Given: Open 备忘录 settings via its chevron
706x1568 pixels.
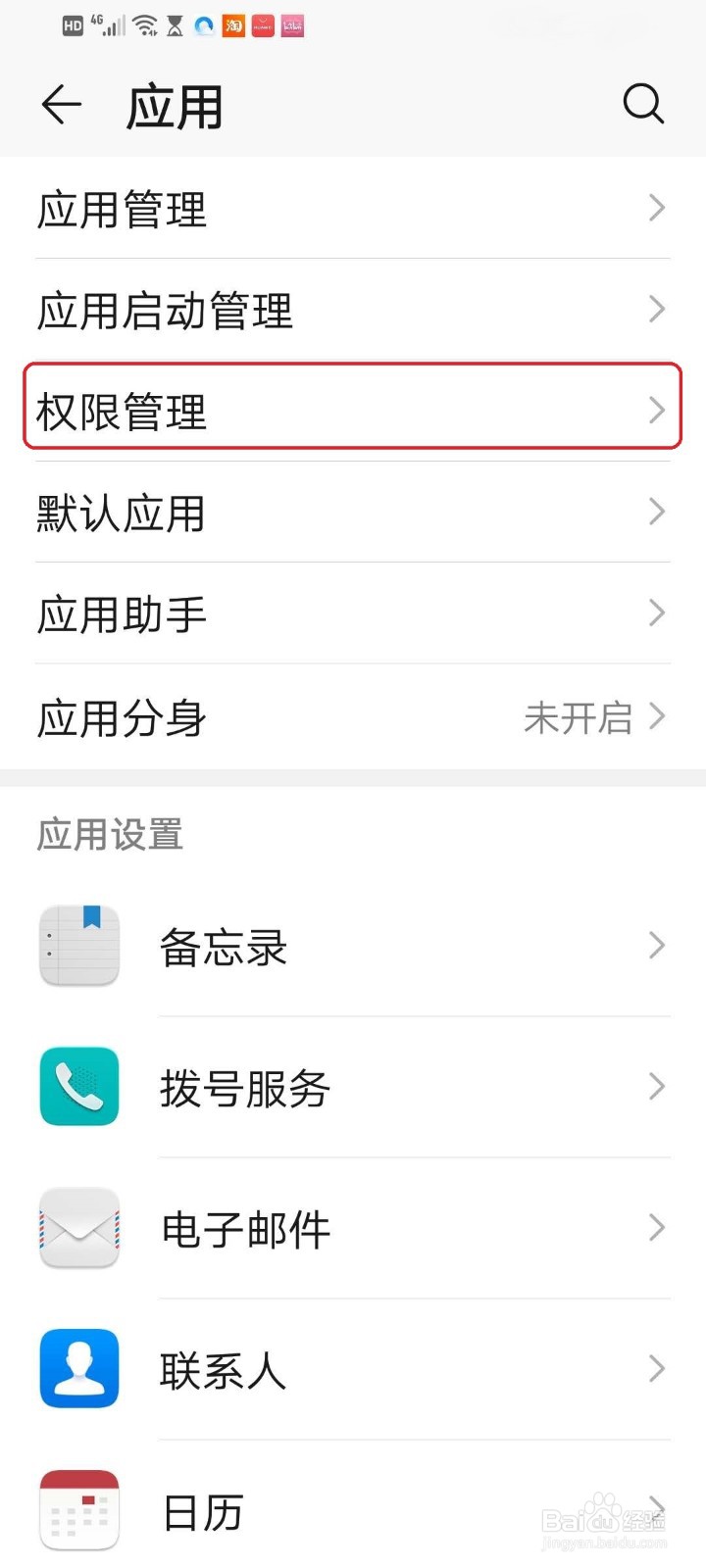Looking at the screenshot, I should pos(657,945).
